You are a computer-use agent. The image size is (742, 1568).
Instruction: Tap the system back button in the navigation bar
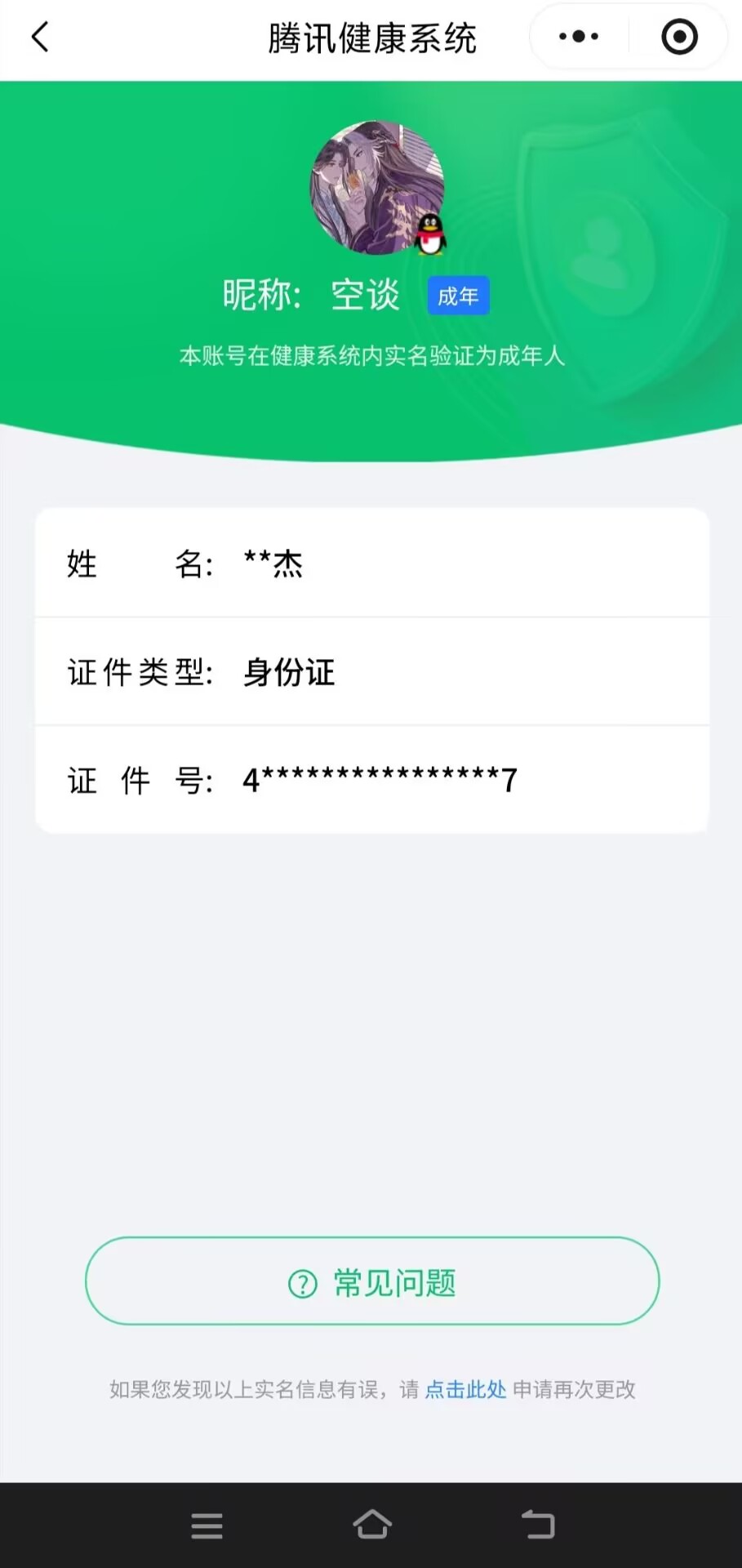click(x=538, y=1525)
